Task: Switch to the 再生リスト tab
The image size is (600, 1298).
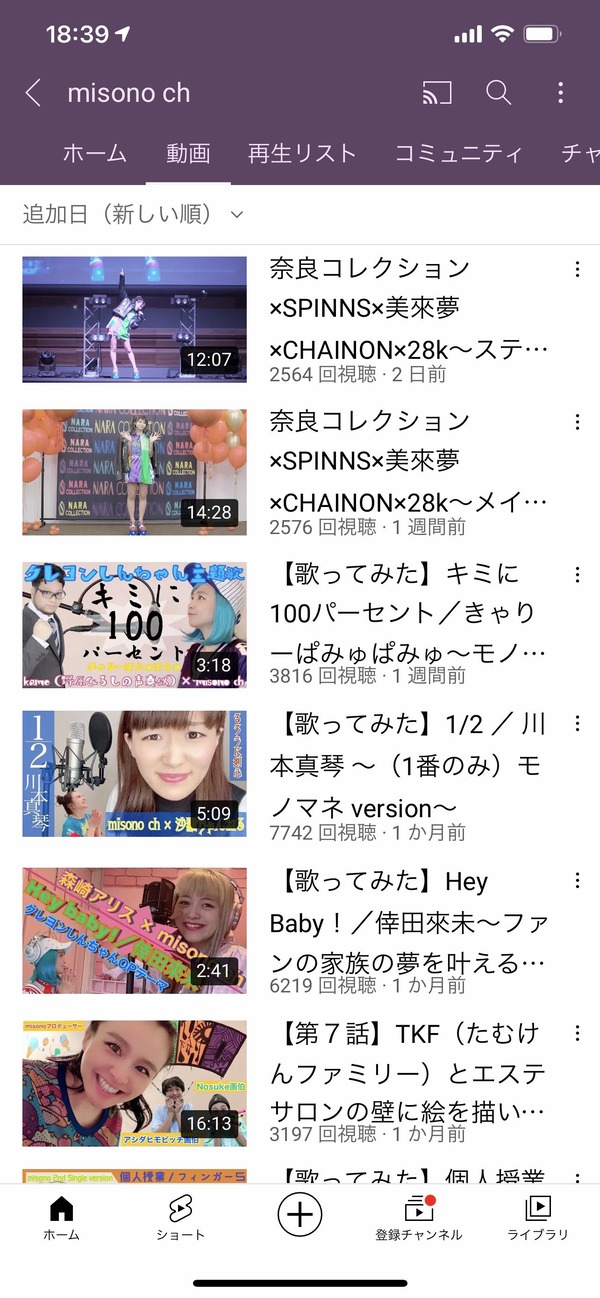Action: 302,153
